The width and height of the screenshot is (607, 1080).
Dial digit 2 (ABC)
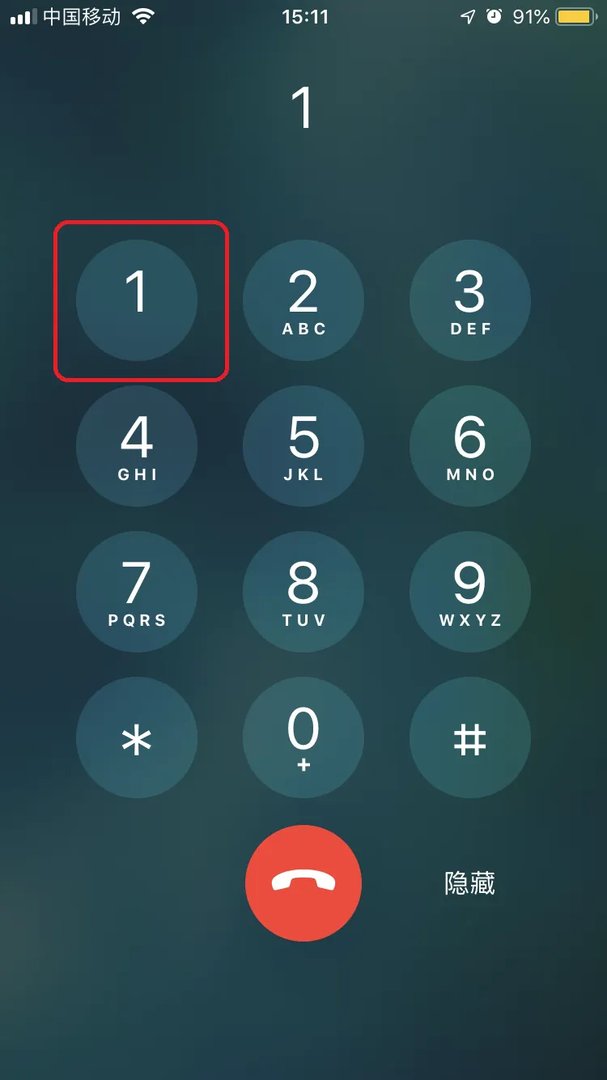coord(303,300)
